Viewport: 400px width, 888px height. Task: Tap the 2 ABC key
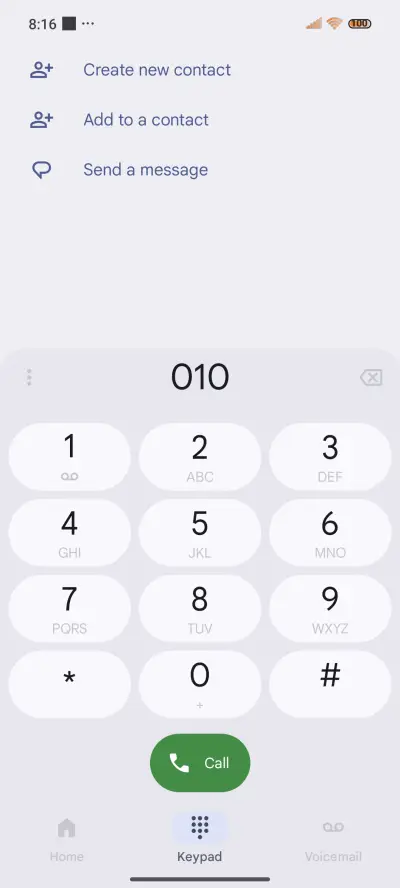coord(200,456)
